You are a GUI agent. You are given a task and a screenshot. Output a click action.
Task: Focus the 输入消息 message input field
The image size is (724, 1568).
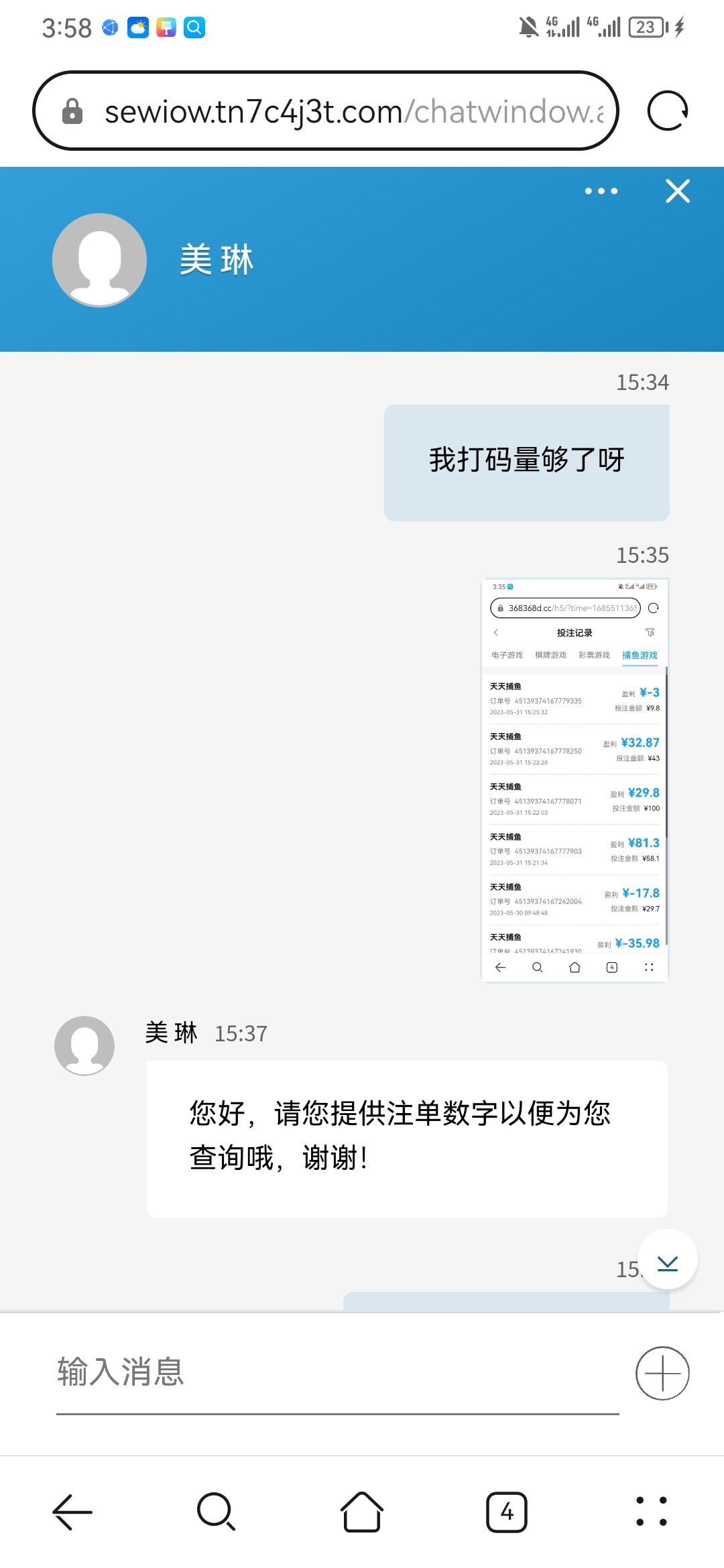337,1372
